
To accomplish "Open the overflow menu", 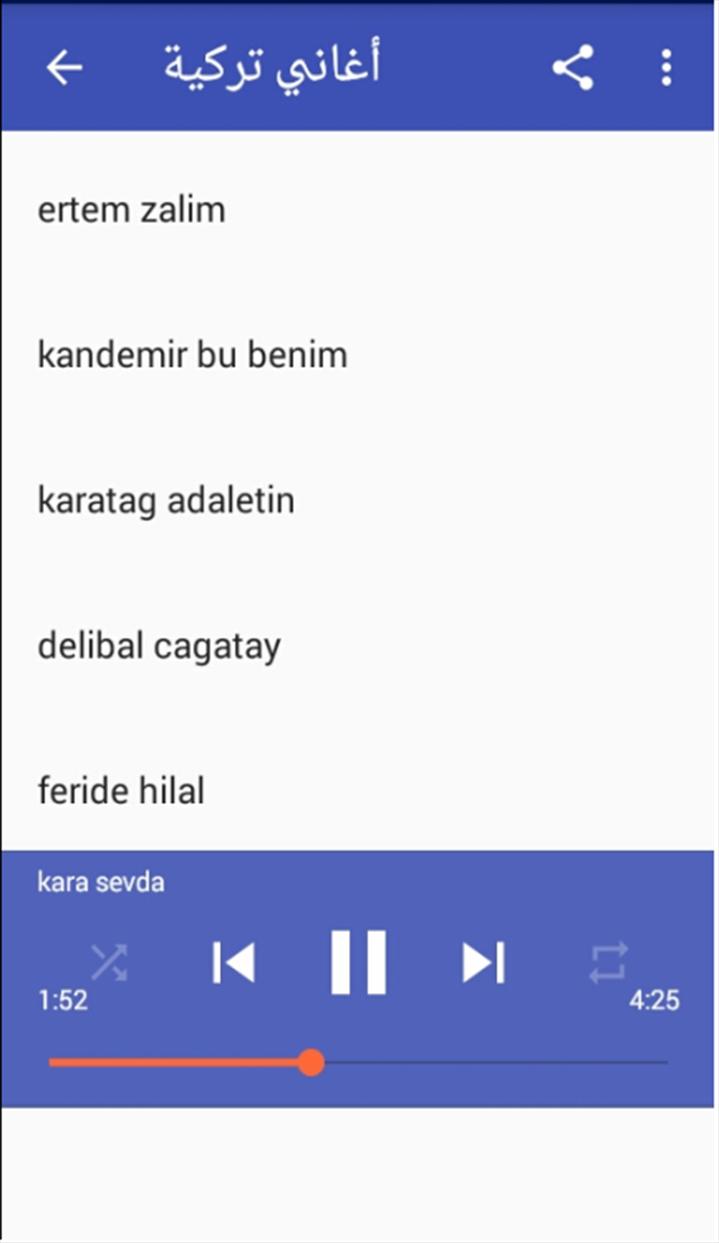I will [x=666, y=68].
